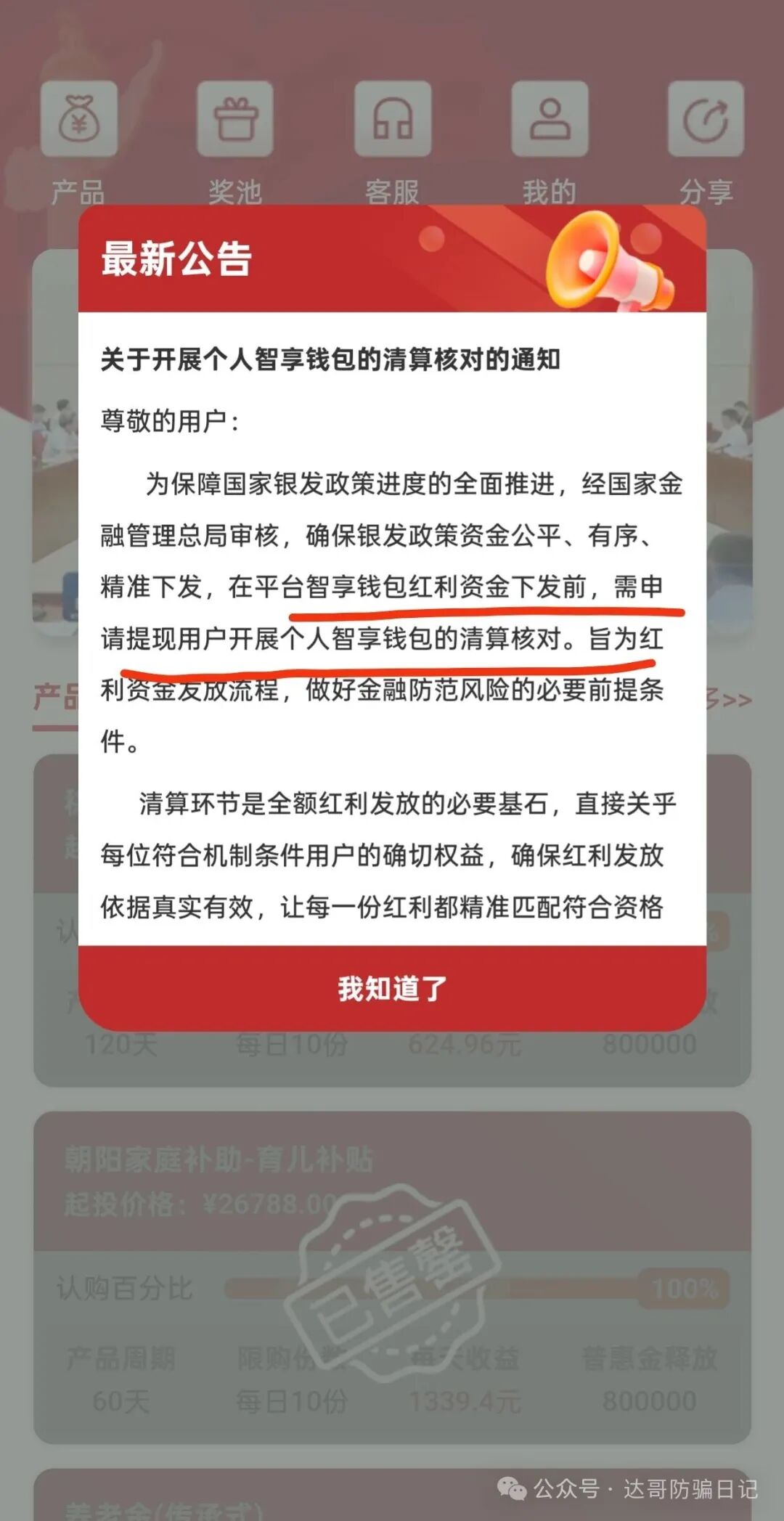
Task: Open the 奖池 prize pool
Action: 235,121
